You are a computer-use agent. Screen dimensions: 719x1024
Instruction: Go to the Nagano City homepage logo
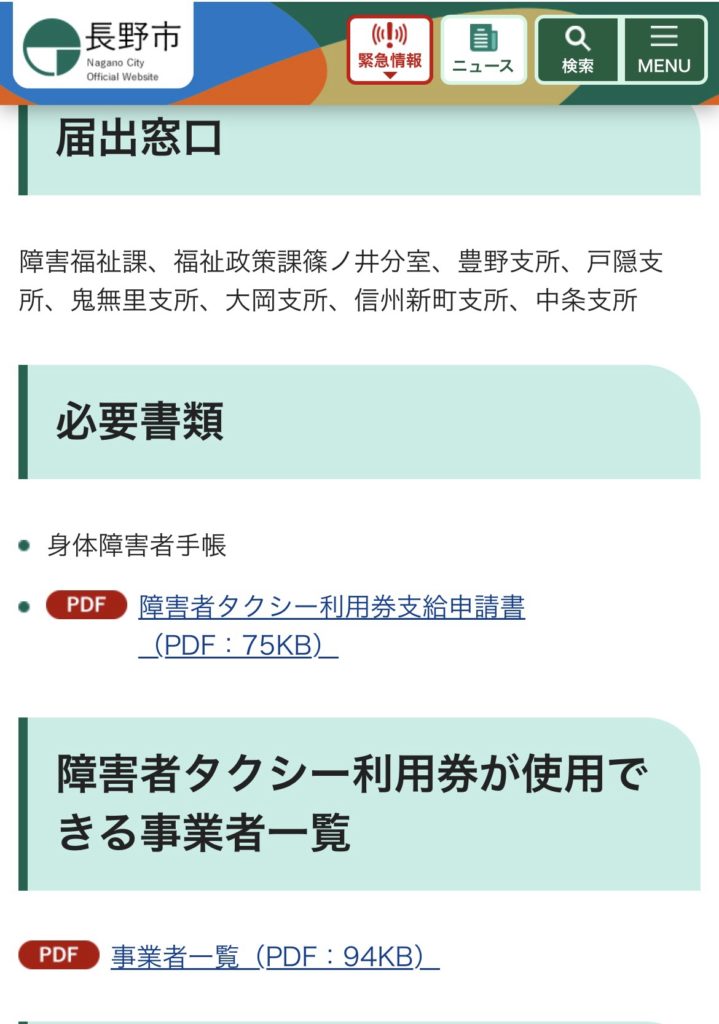[102, 48]
